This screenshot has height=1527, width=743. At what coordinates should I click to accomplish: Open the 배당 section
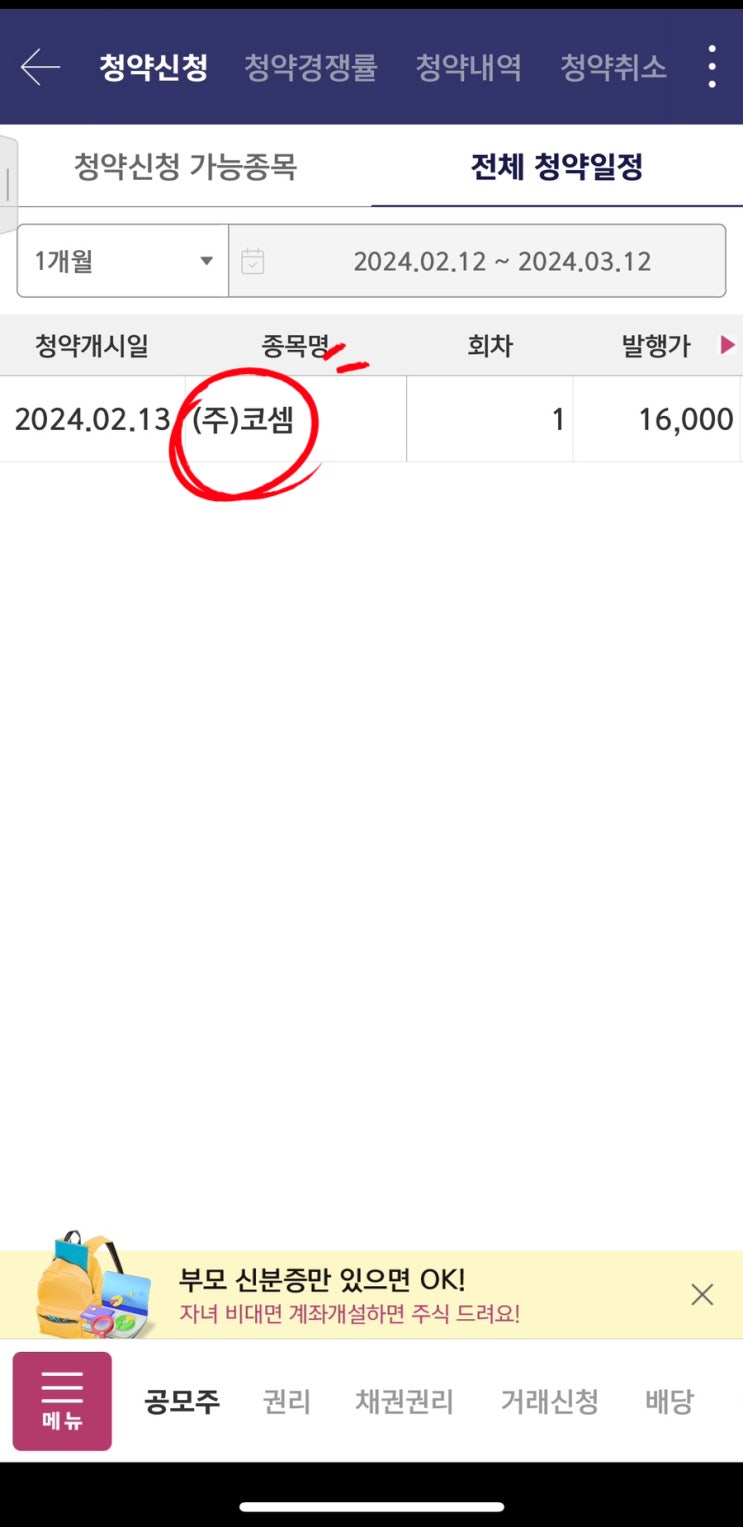[x=669, y=1400]
